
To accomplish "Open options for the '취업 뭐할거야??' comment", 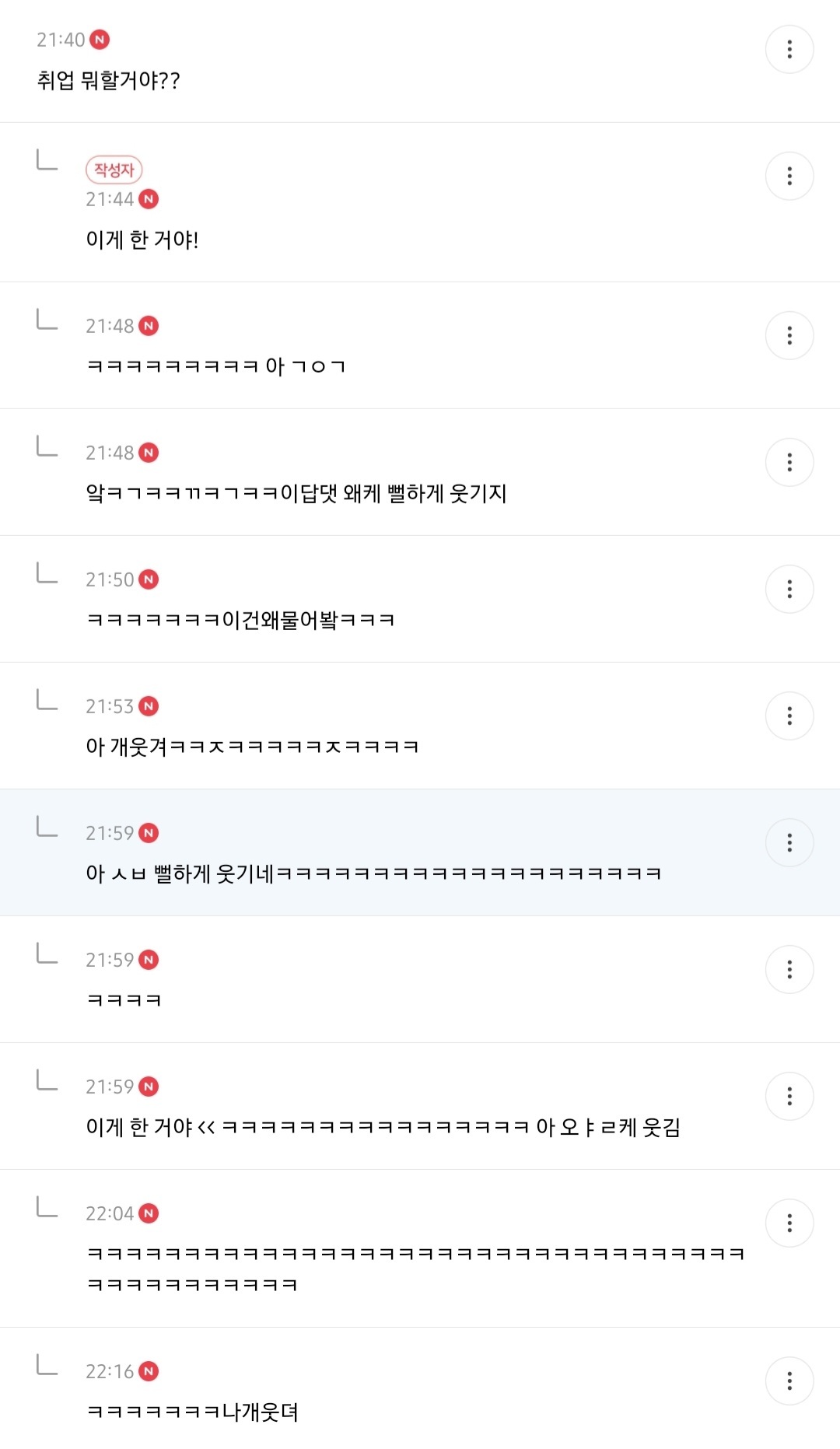I will [x=789, y=50].
